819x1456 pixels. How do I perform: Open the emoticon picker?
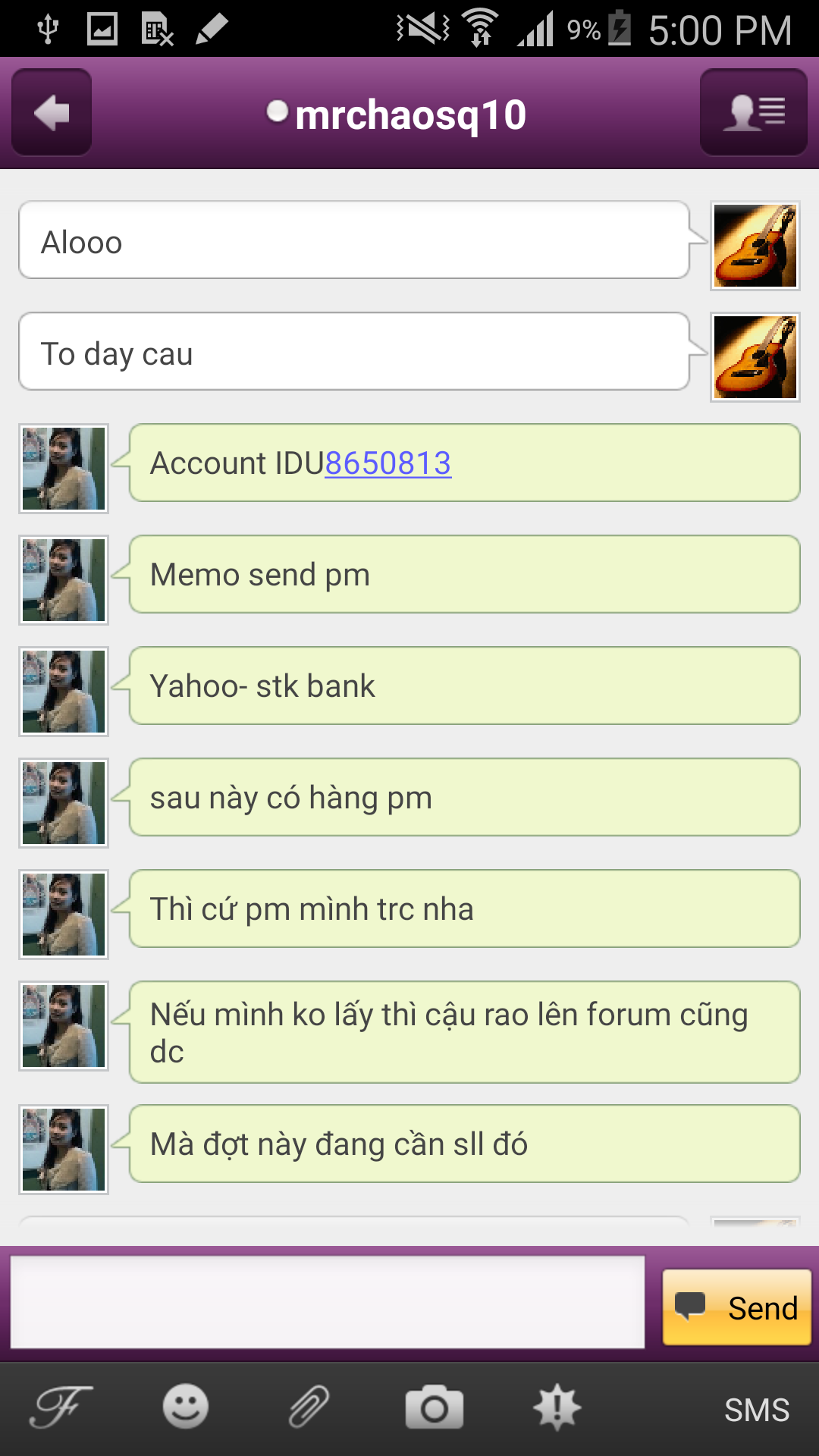click(185, 1407)
